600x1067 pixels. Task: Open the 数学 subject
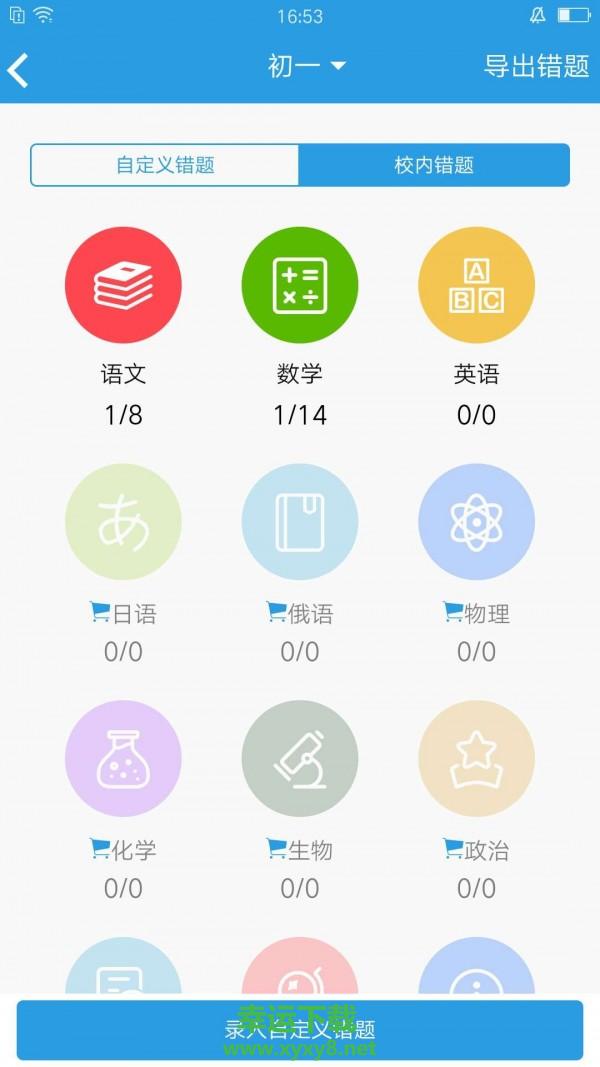pos(300,285)
